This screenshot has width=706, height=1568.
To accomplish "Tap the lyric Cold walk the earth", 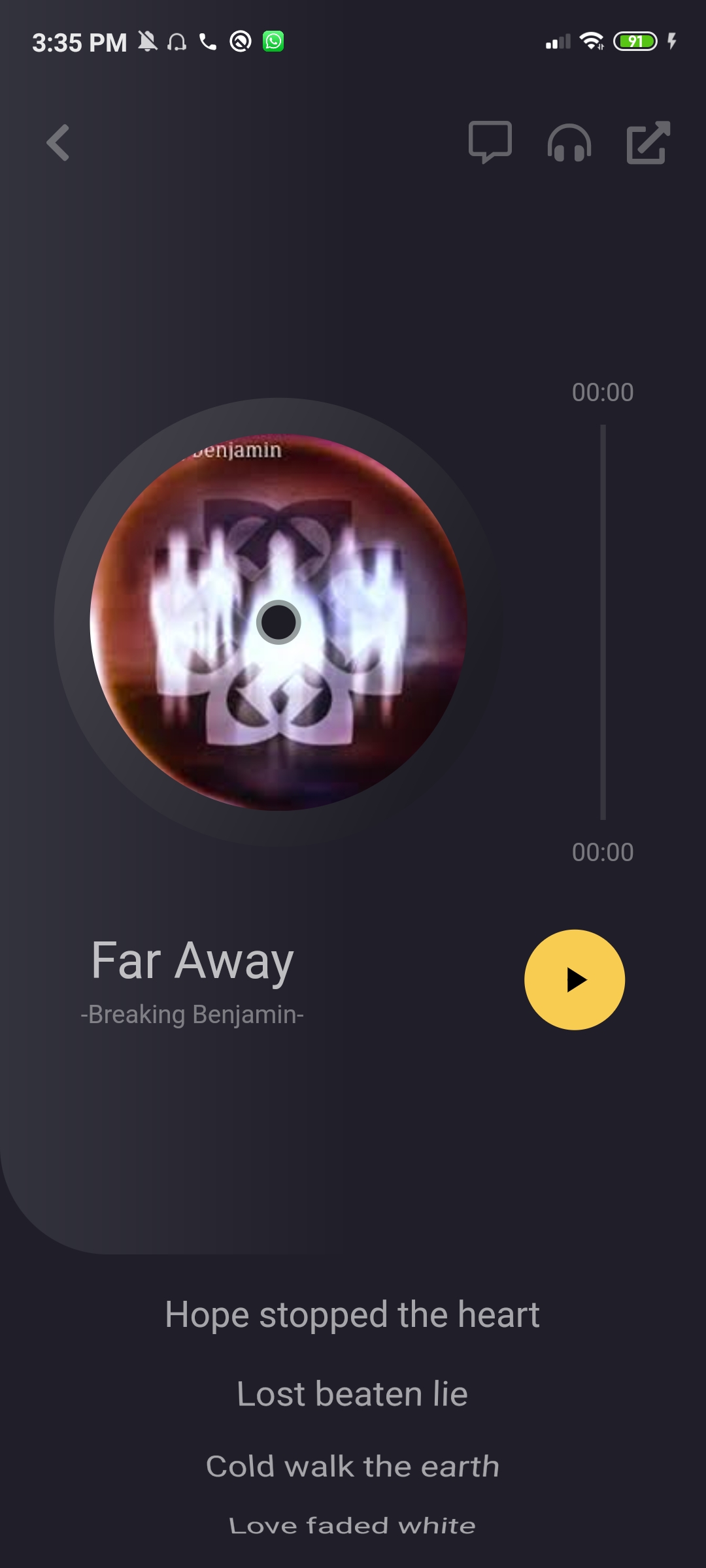I will pos(353,1465).
